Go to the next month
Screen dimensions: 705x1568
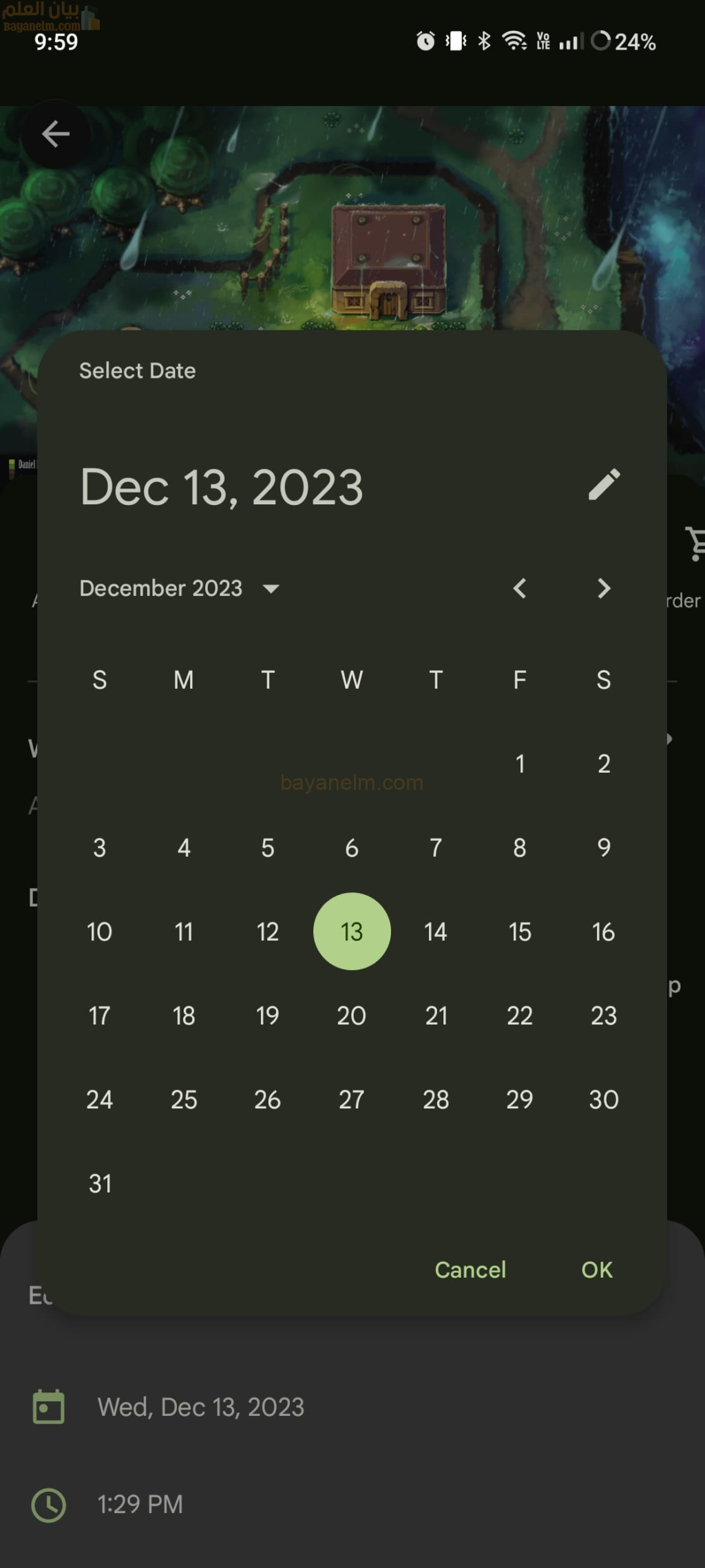click(x=604, y=588)
